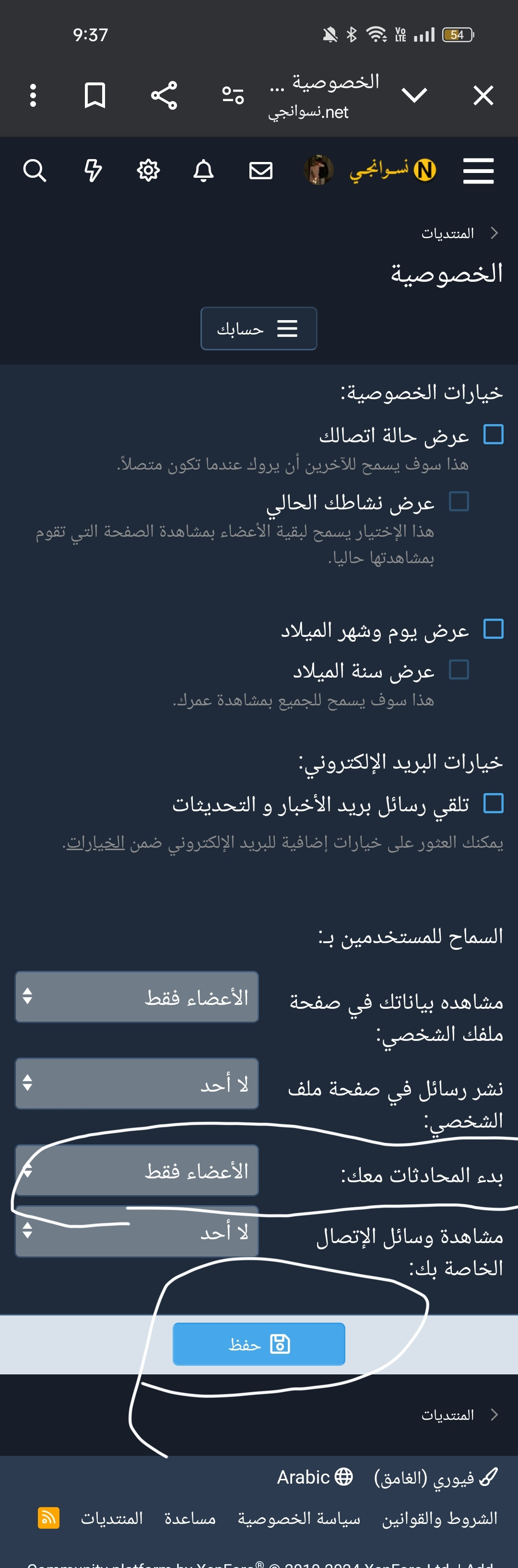518x1568 pixels.
Task: Open the profile page details visibility dropdown
Action: (137, 996)
